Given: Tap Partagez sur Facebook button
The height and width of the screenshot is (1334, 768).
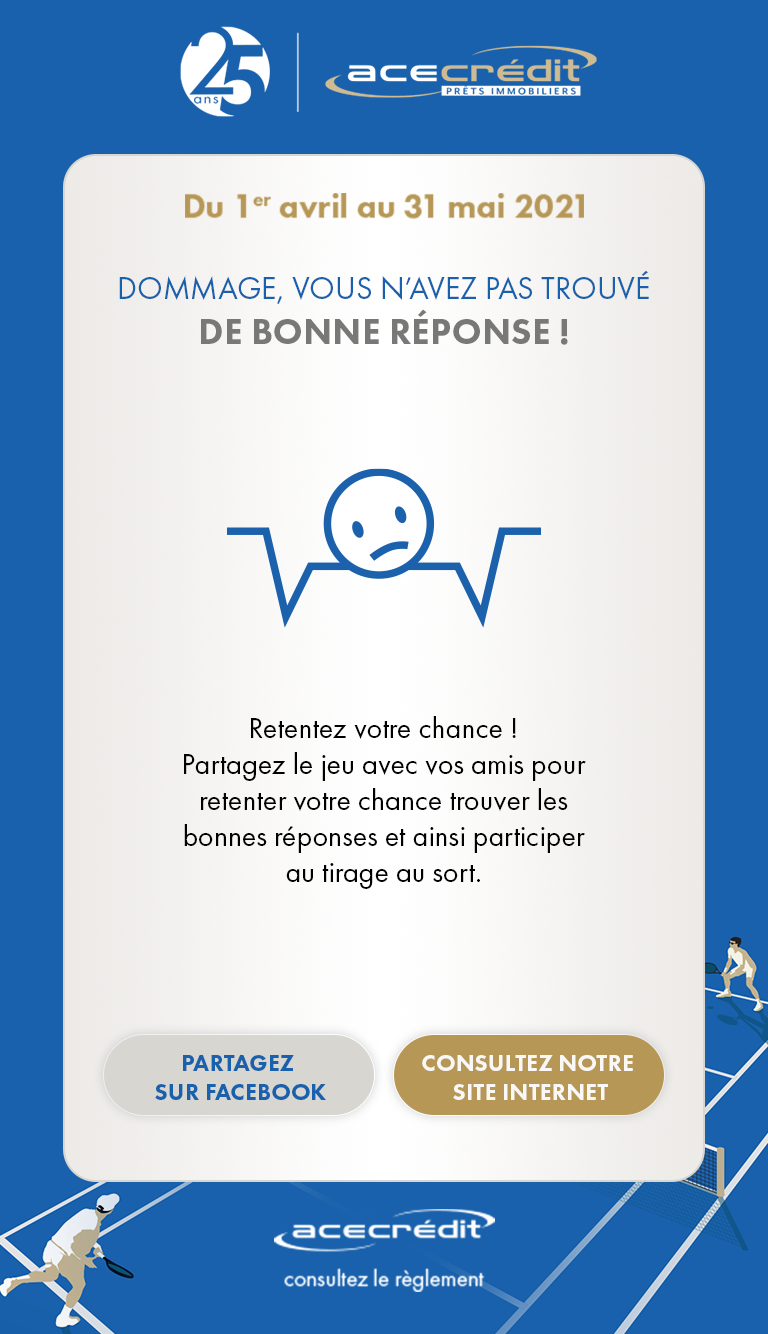Looking at the screenshot, I should pyautogui.click(x=239, y=1076).
